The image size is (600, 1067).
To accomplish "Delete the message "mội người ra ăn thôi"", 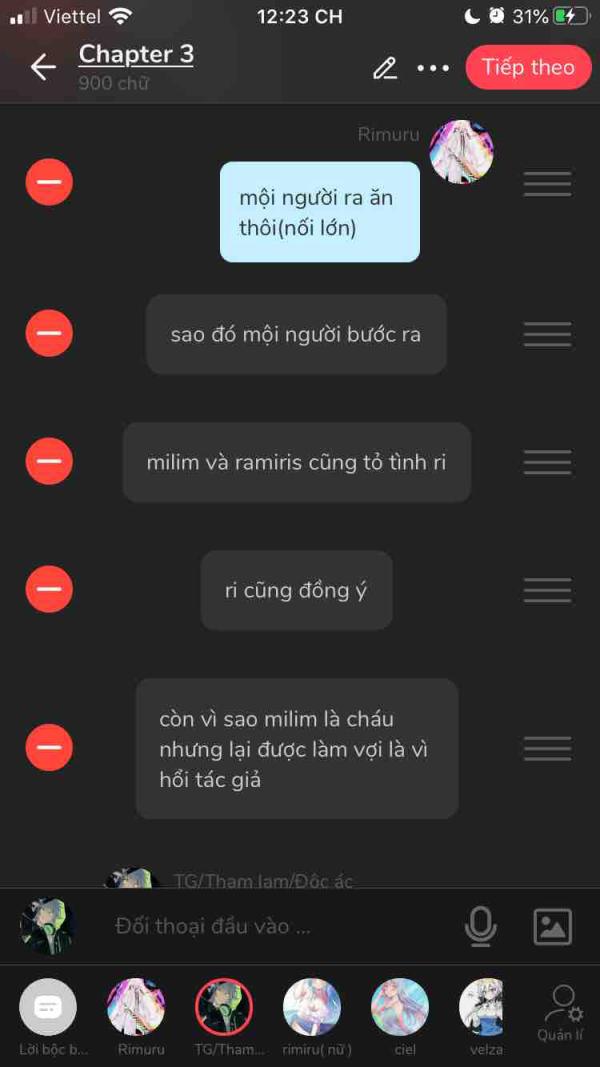I will [49, 182].
